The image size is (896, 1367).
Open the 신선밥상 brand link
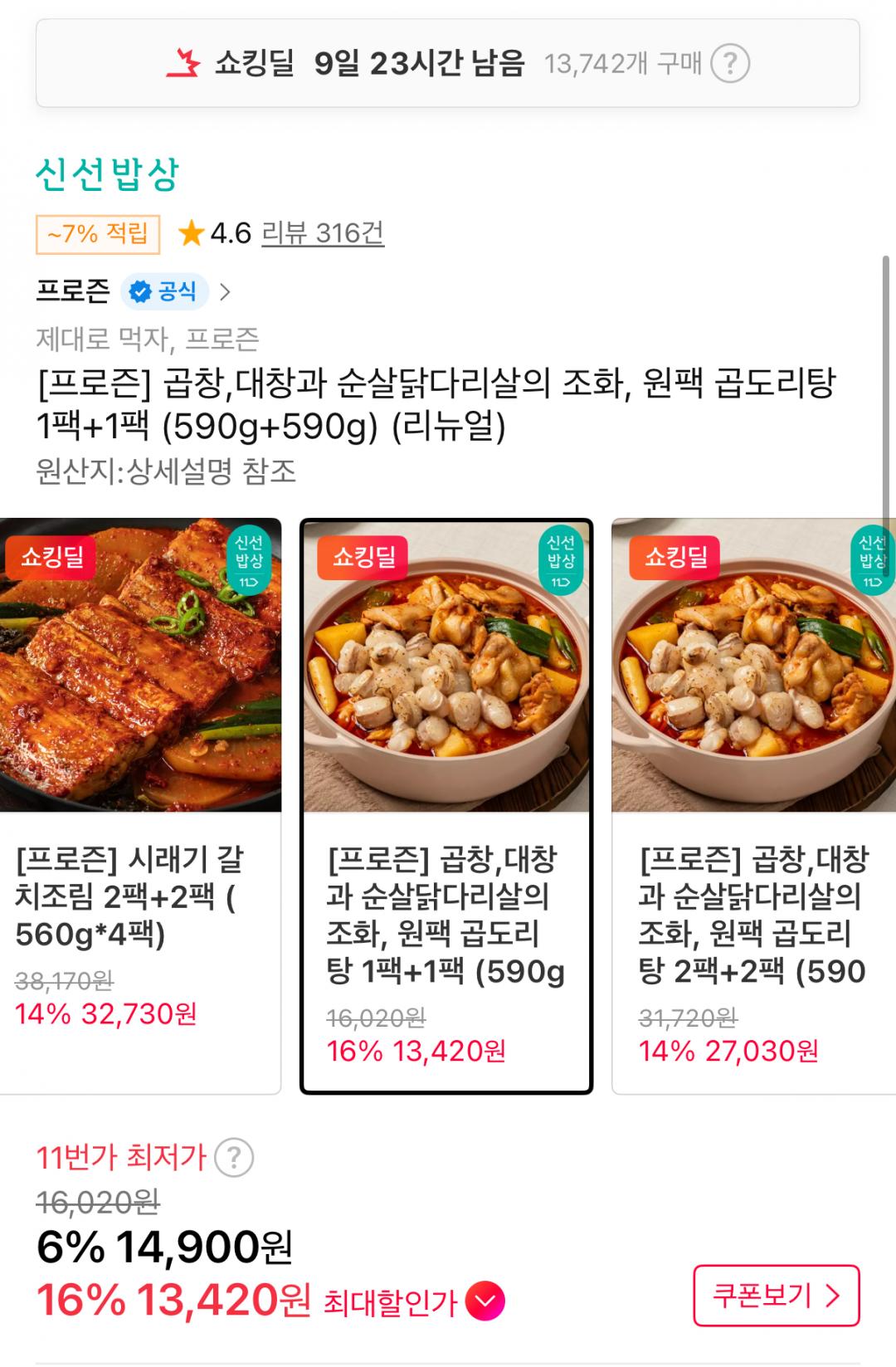pos(107,174)
